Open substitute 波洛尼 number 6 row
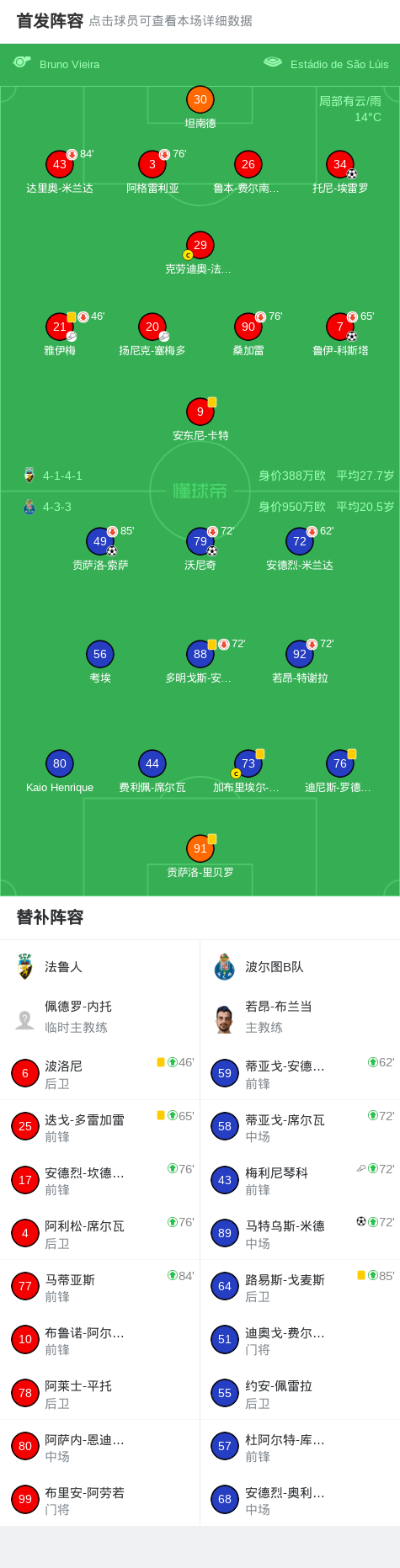The width and height of the screenshot is (400, 1568). pos(100,1073)
